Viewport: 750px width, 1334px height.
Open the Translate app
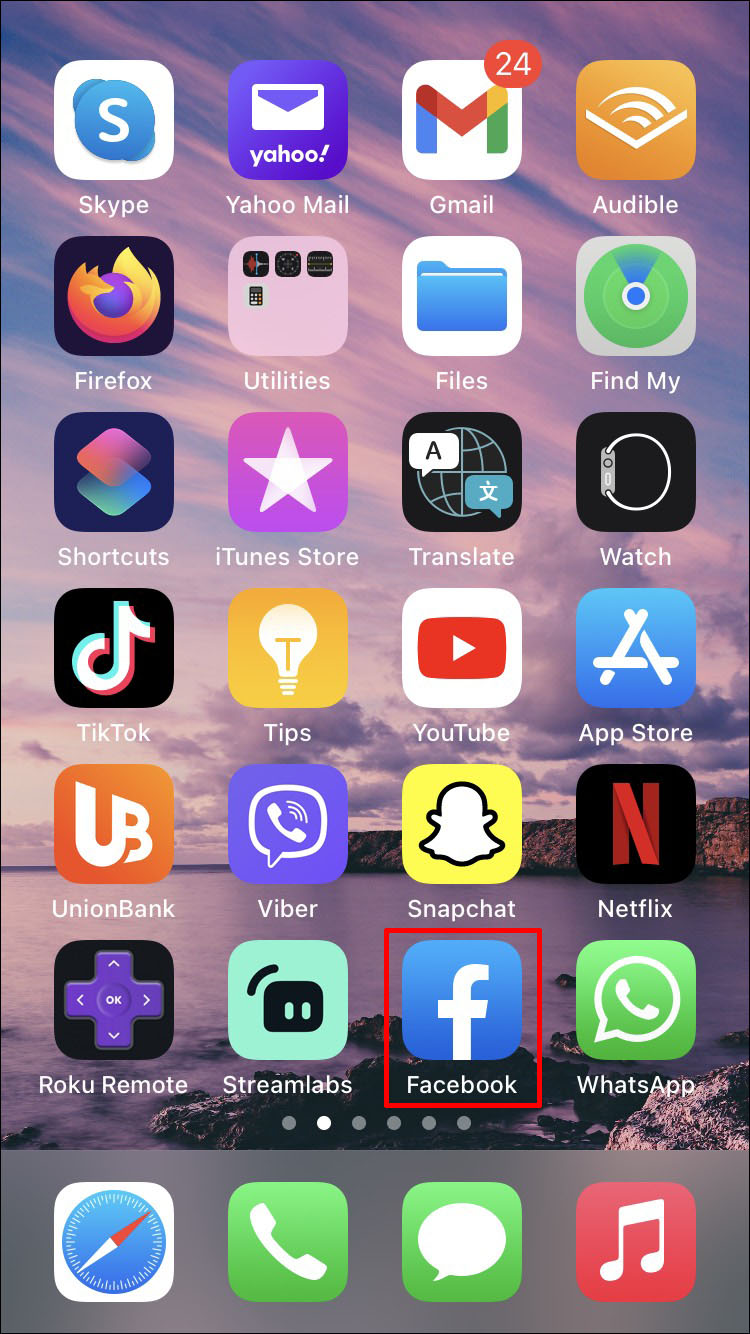tap(462, 472)
